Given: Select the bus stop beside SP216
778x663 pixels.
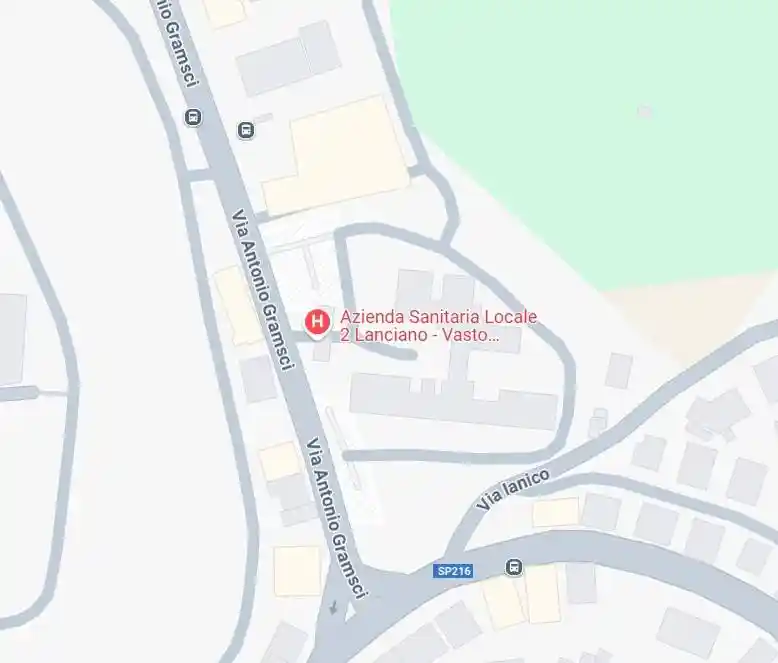Looking at the screenshot, I should pos(514,567).
